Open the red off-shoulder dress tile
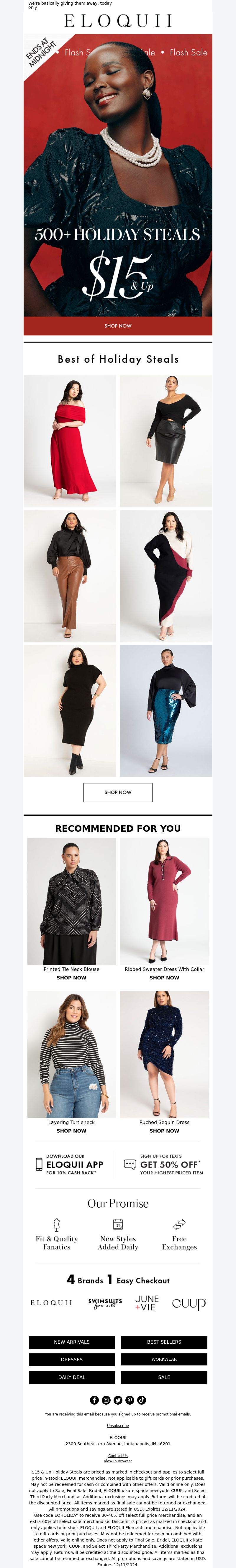 tap(70, 440)
